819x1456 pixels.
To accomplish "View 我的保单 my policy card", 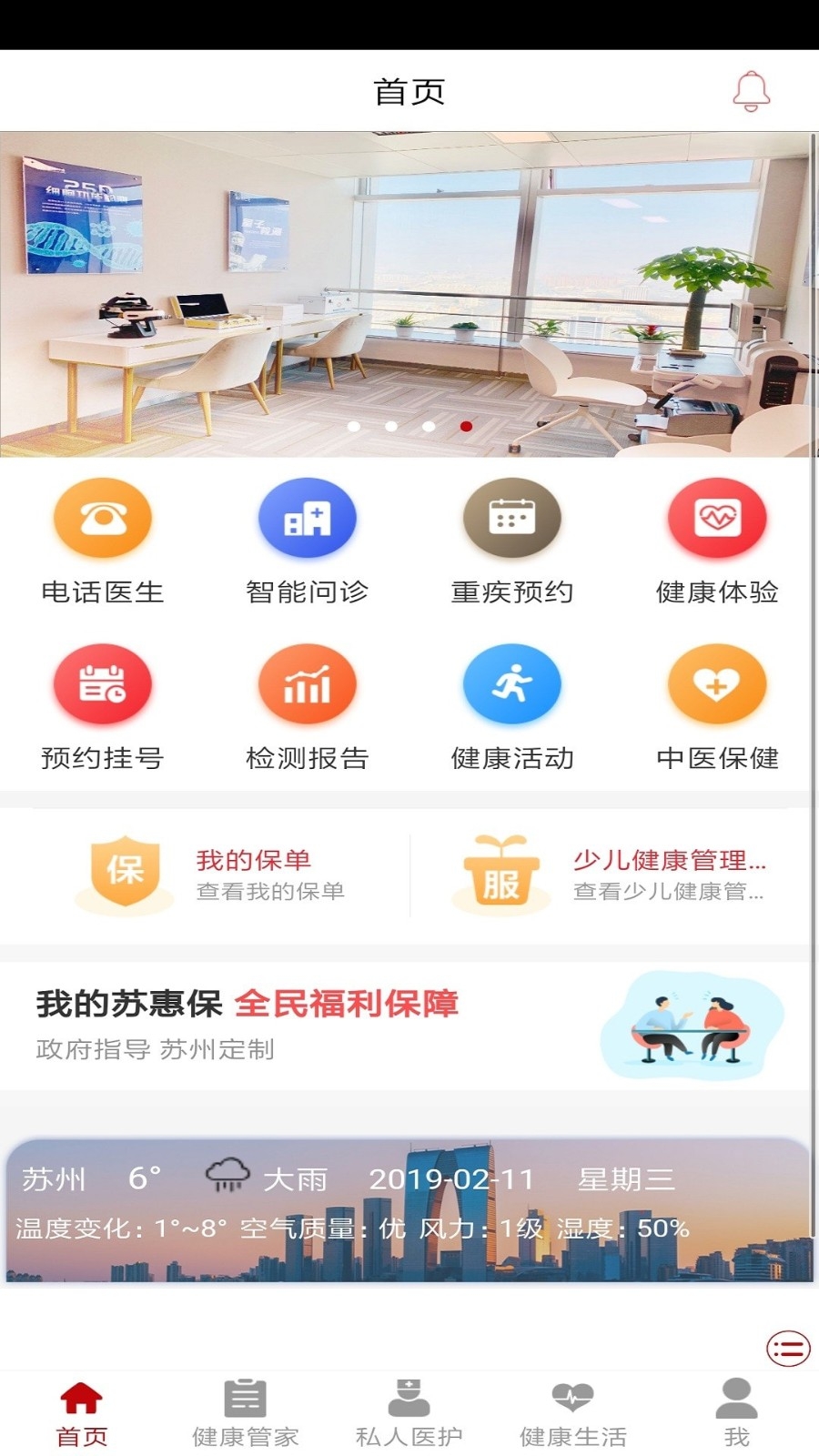I will (211, 875).
